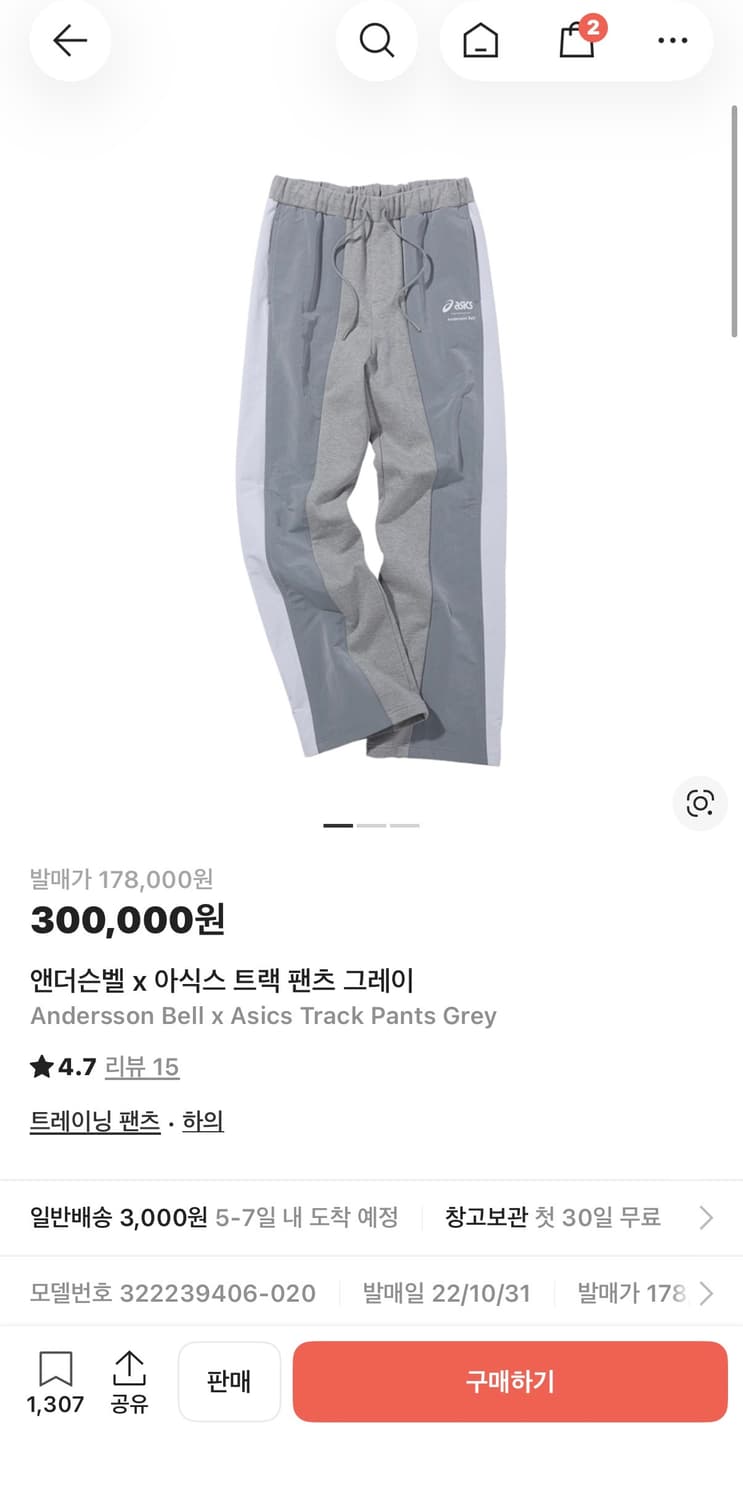Expand the 일반배송 shipping details chevron
Viewport: 743px width, 1500px height.
(707, 1216)
